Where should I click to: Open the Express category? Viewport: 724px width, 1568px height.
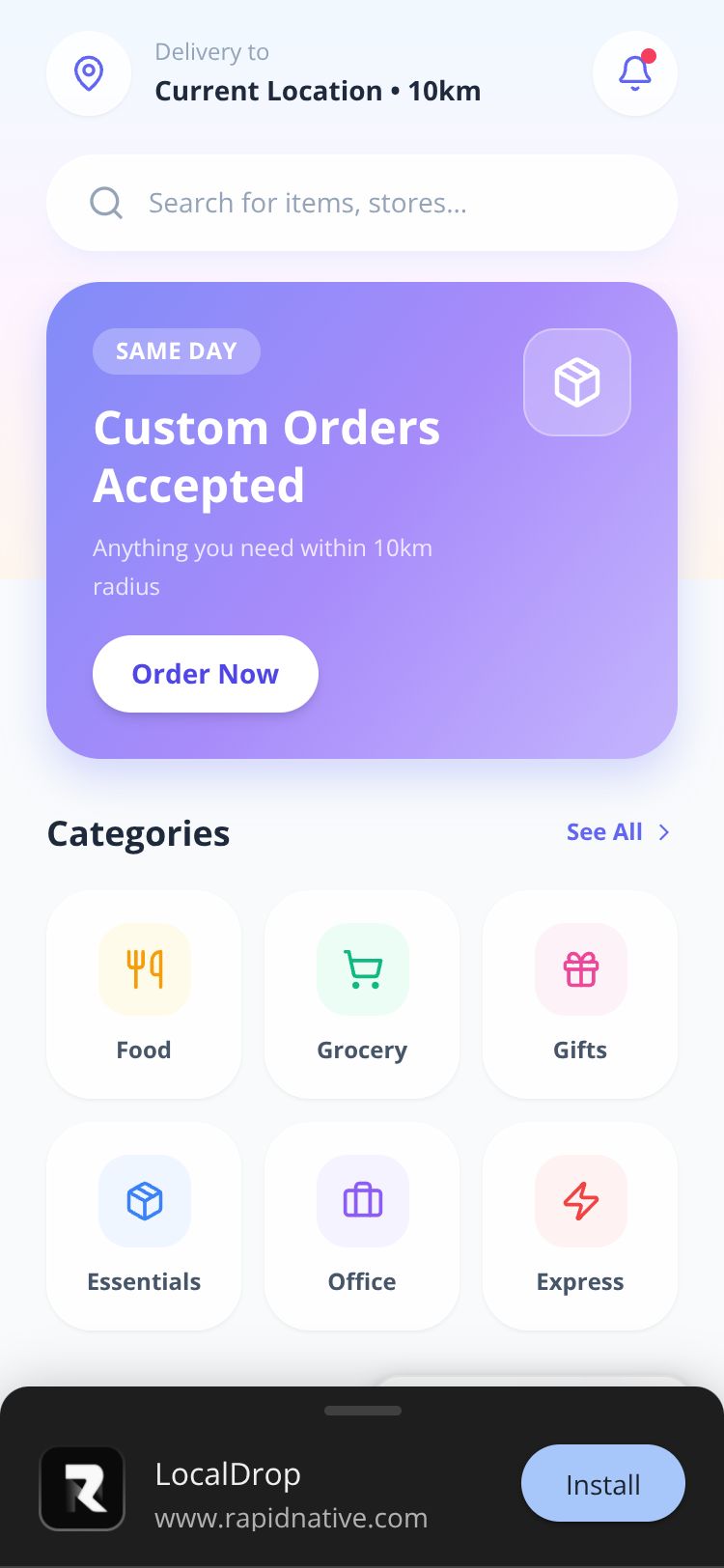point(580,1226)
